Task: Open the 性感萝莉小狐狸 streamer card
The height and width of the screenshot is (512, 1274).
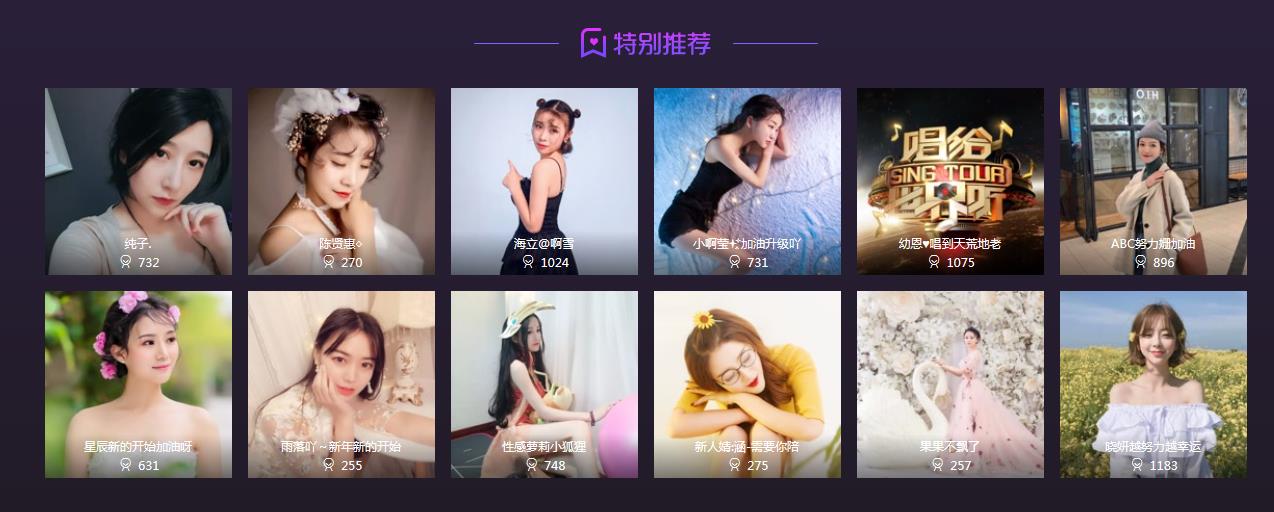Action: point(544,384)
